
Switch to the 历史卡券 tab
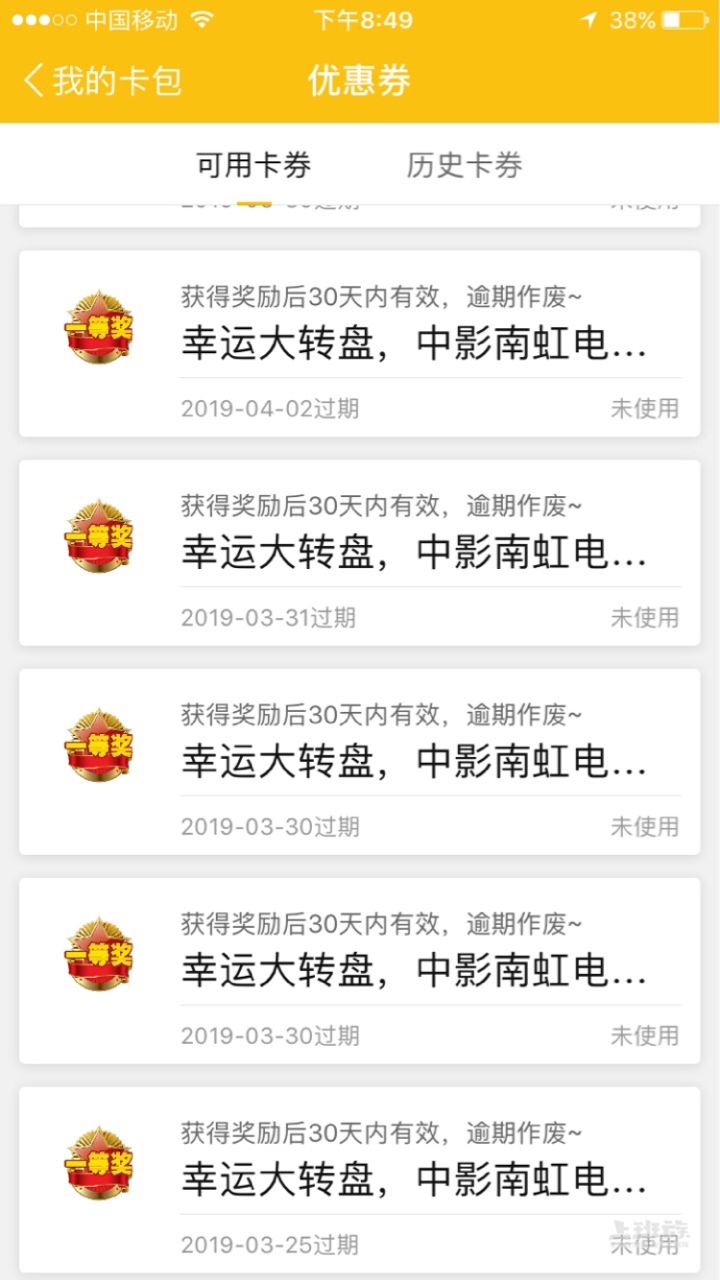464,165
